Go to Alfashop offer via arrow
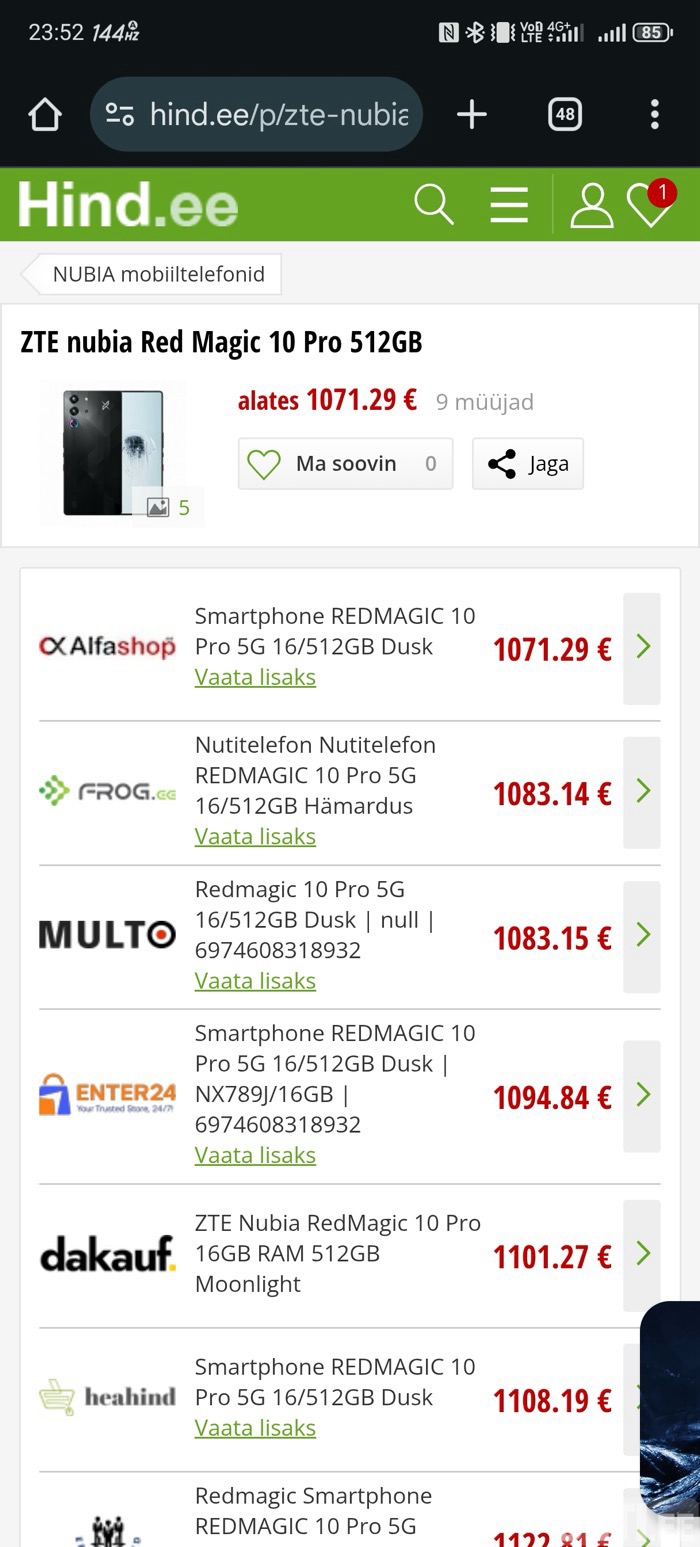 click(x=642, y=648)
